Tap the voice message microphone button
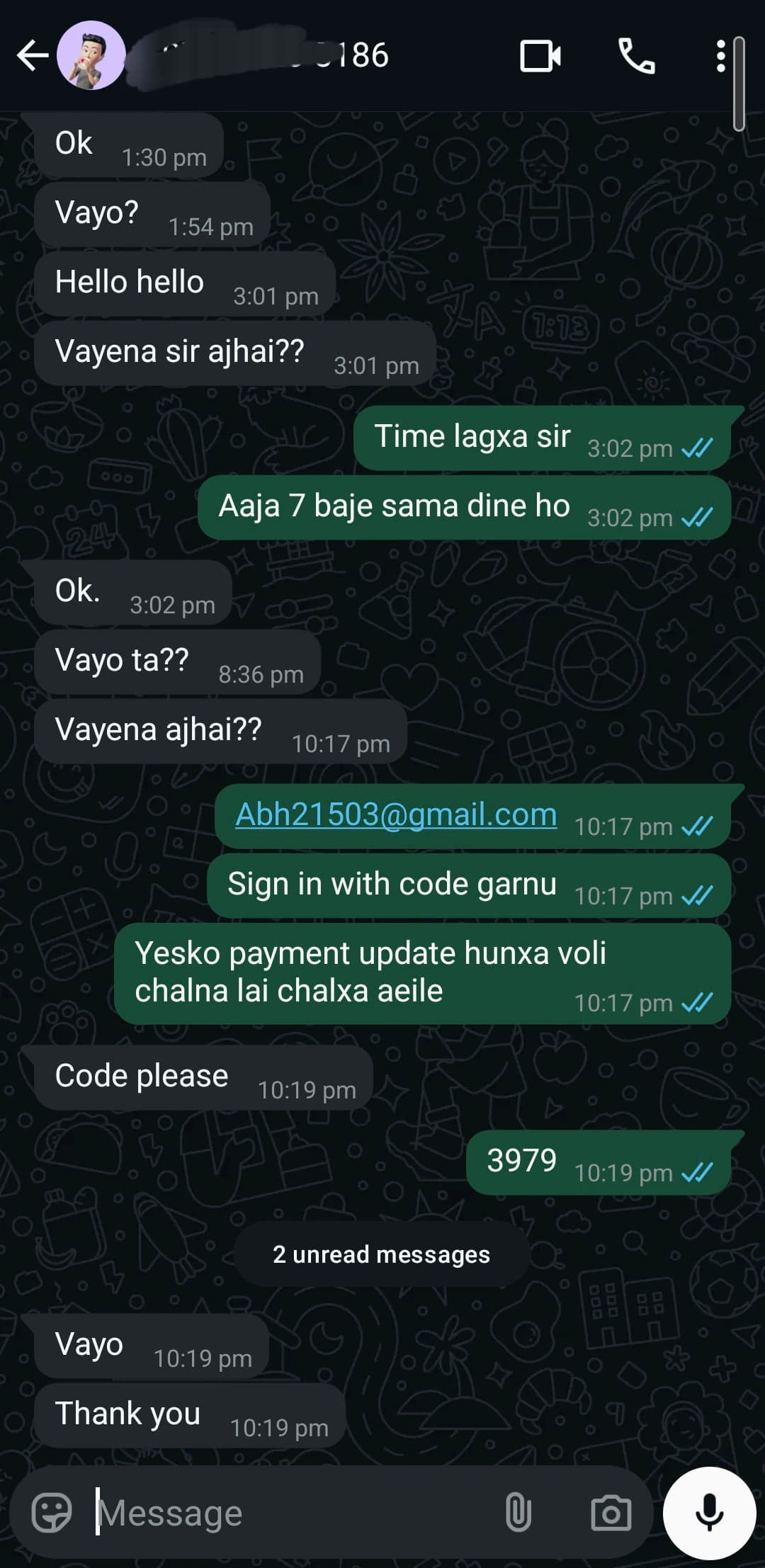The image size is (765, 1568). (x=709, y=1513)
